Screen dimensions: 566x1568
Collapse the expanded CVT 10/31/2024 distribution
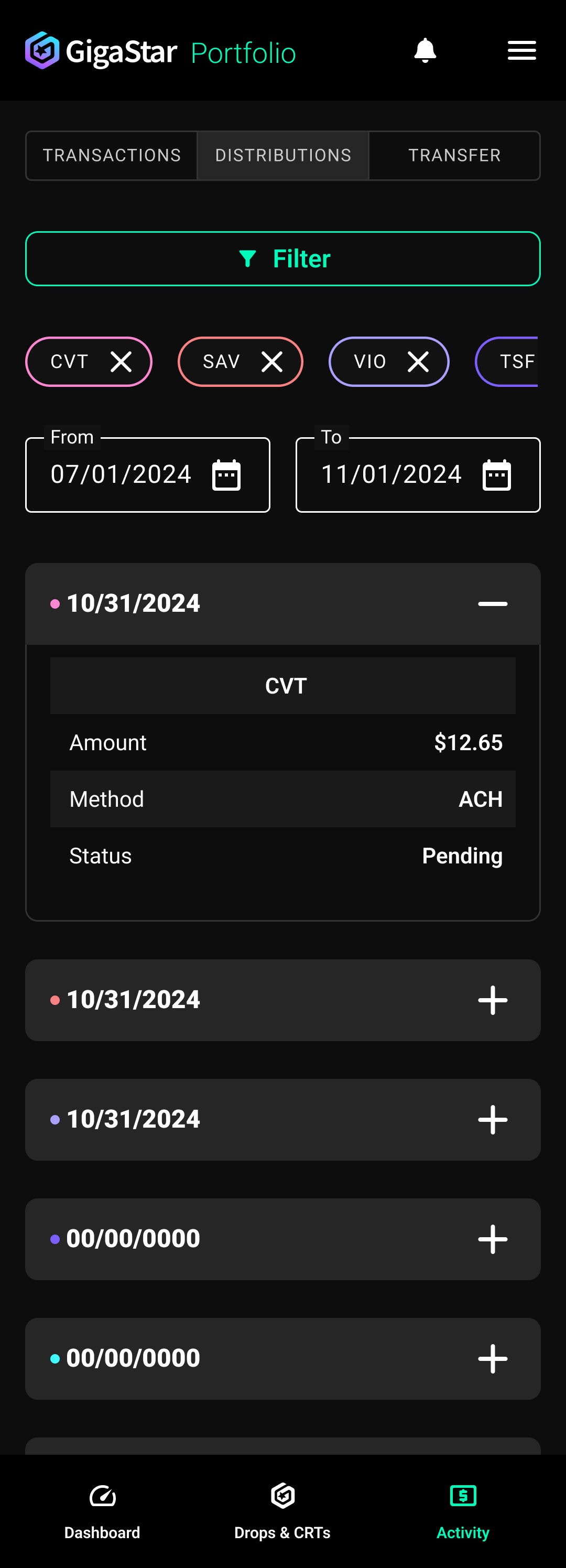click(x=492, y=604)
